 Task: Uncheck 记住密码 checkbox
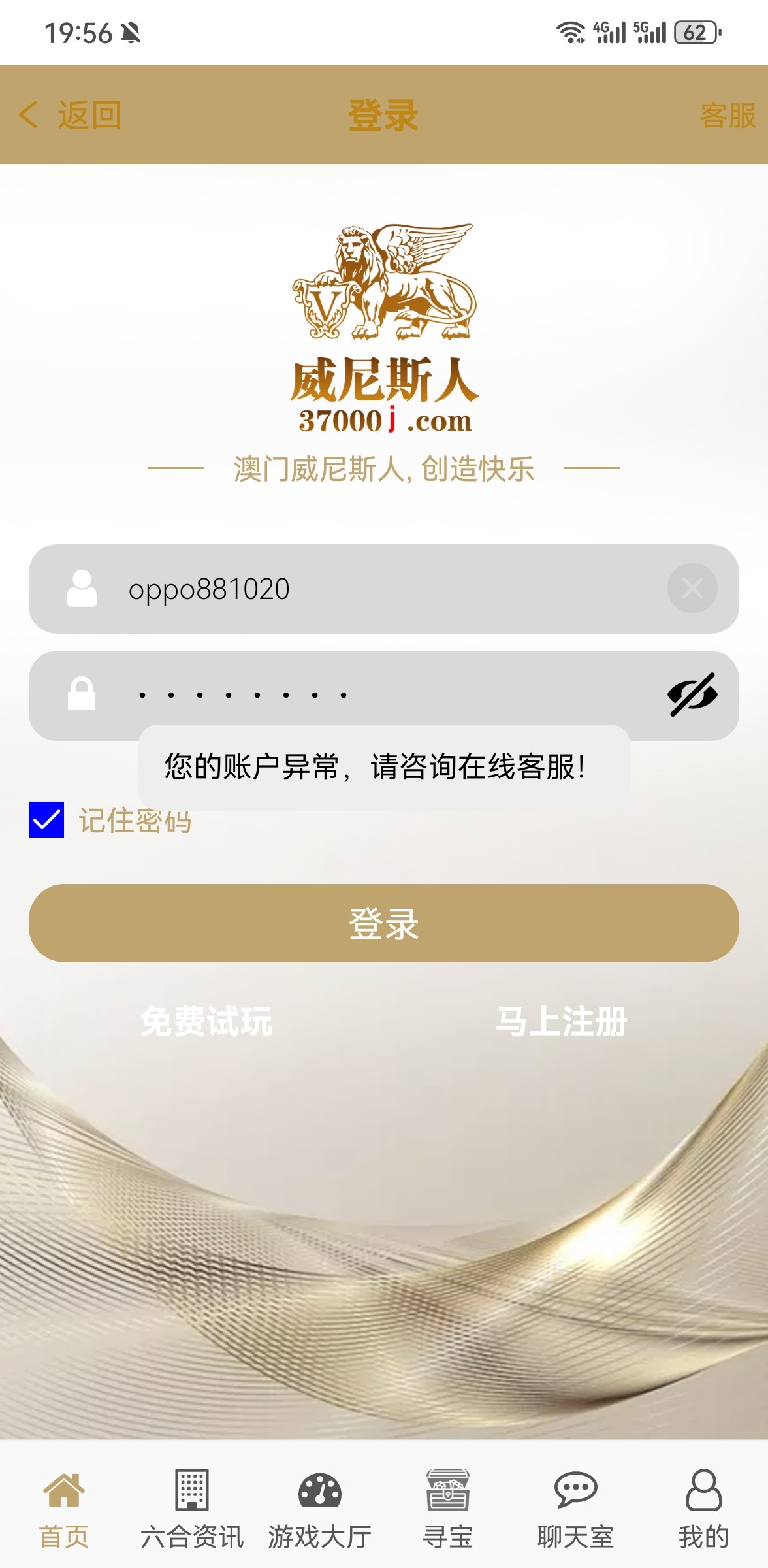(46, 820)
